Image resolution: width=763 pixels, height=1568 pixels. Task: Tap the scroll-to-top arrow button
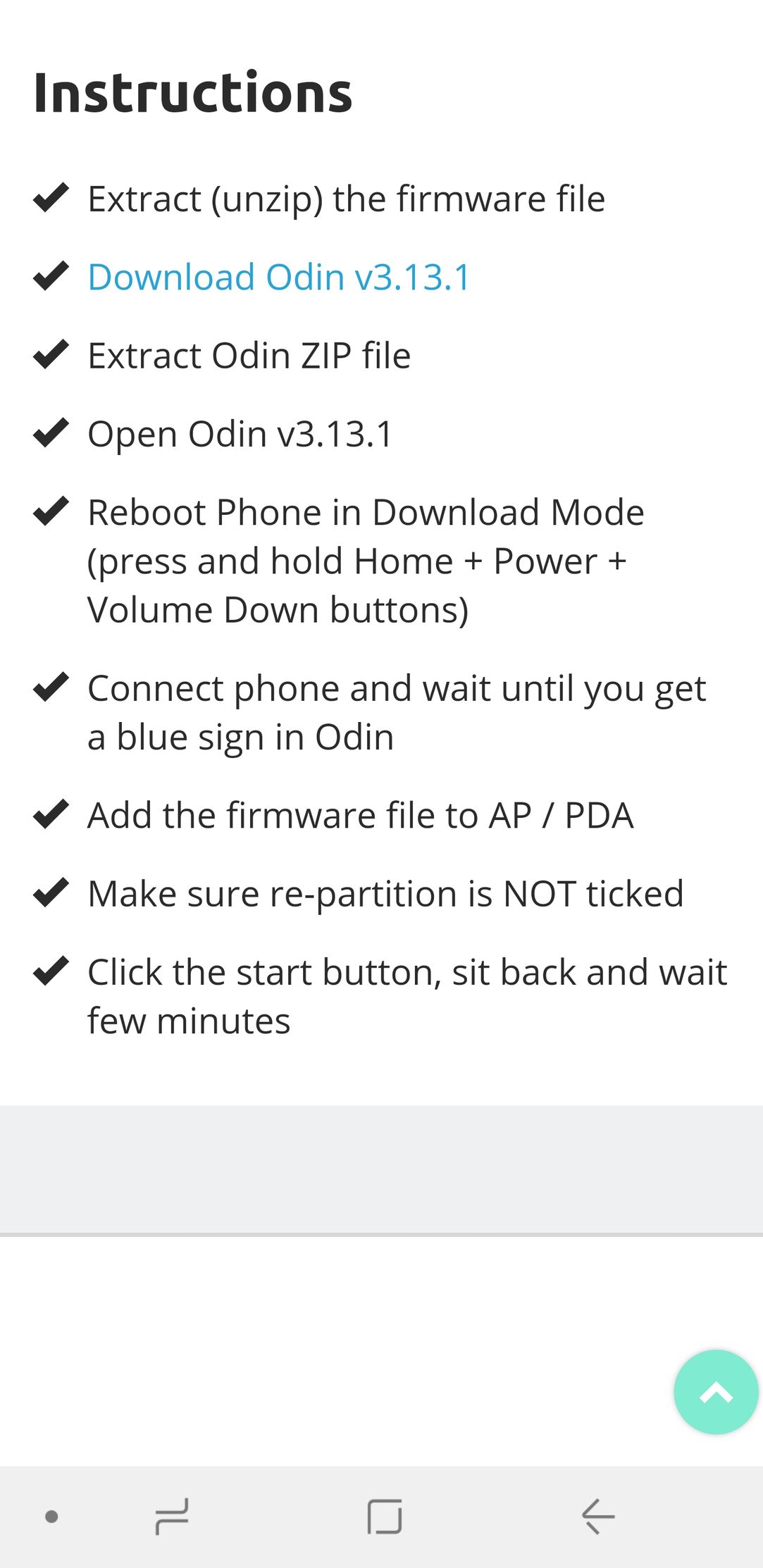tap(716, 1392)
